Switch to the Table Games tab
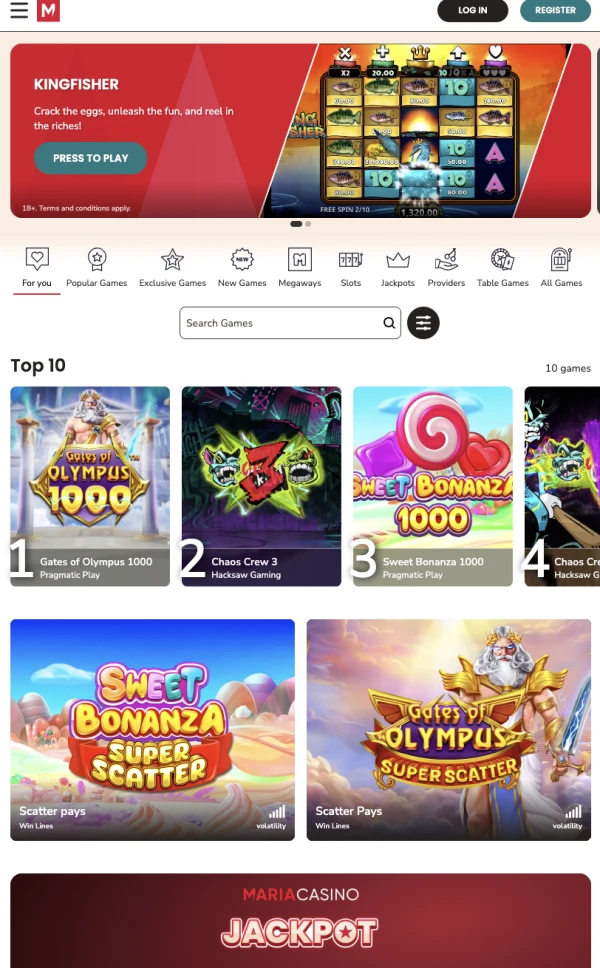 [x=502, y=268]
